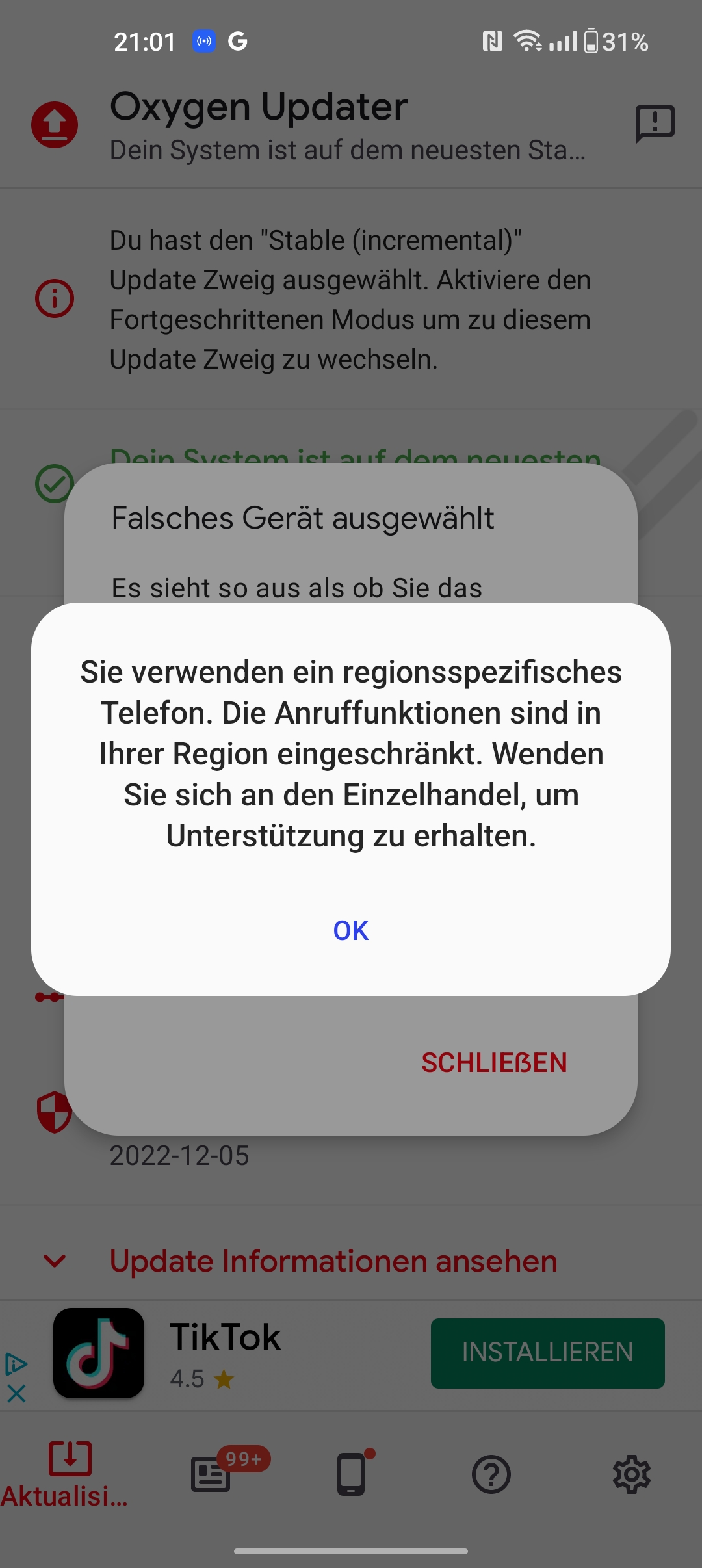
Task: Install TikTok from the ad banner
Action: pyautogui.click(x=547, y=1353)
